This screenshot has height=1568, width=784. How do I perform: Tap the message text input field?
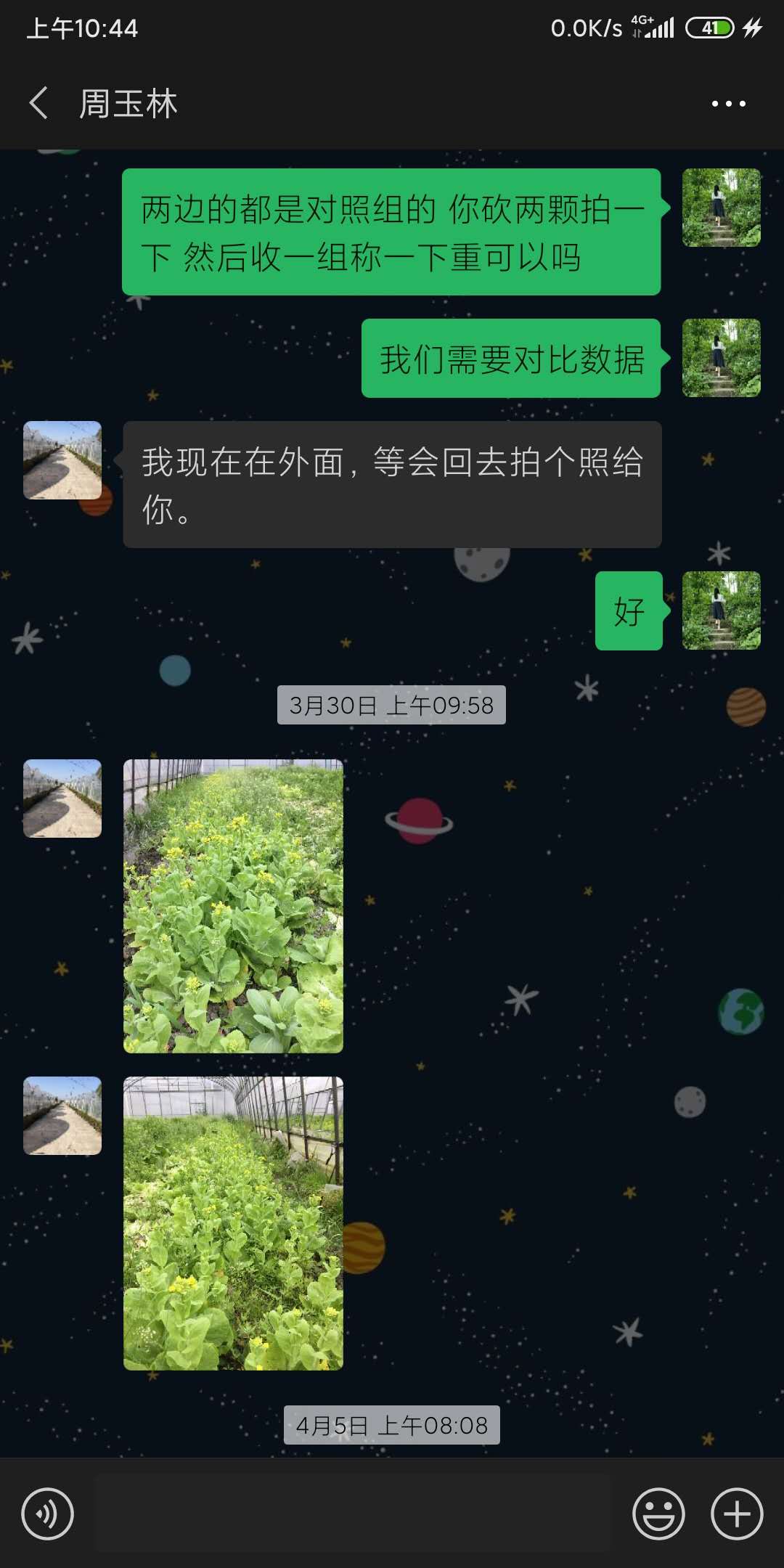pos(353,1514)
